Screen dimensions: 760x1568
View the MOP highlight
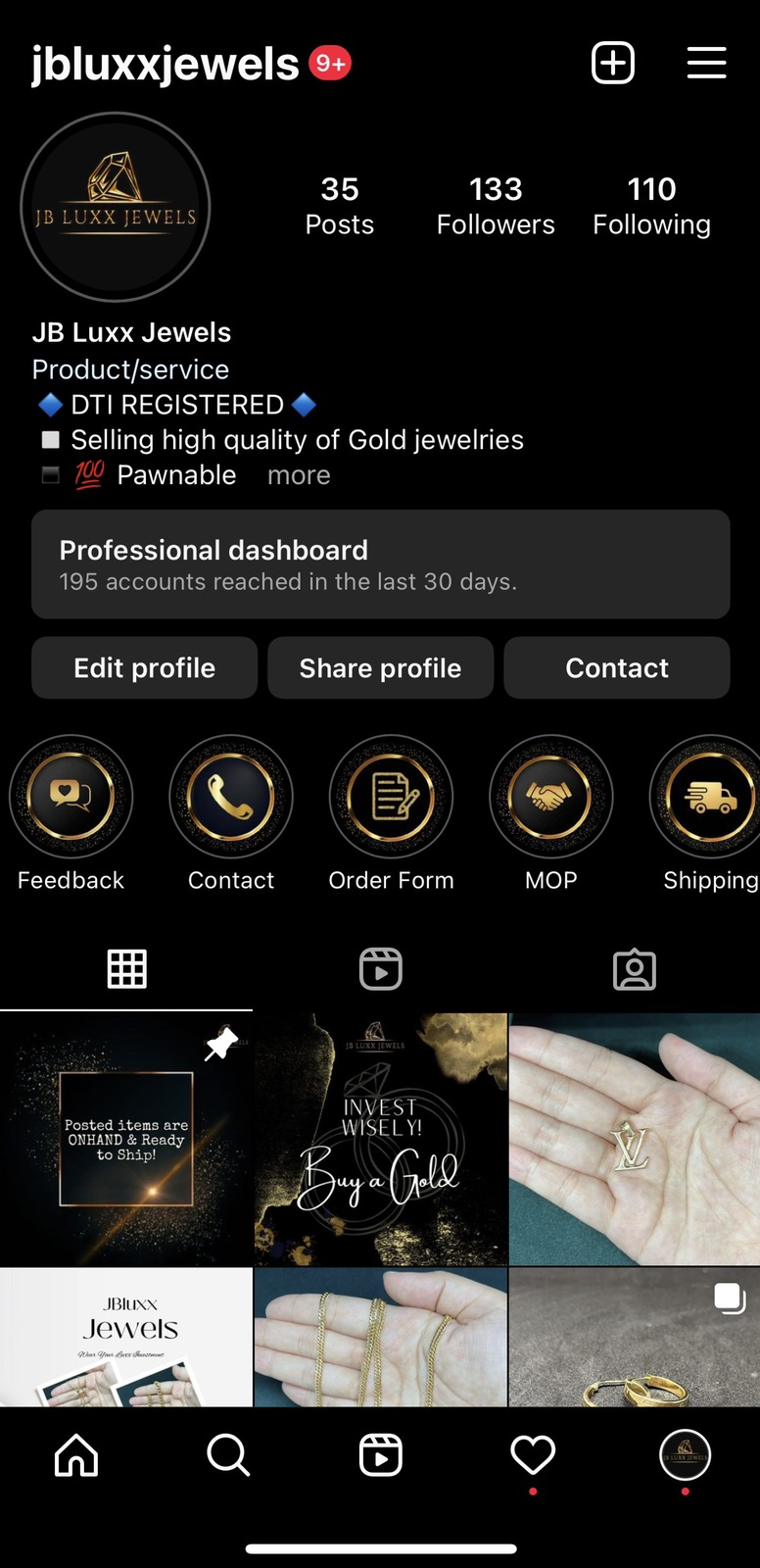click(550, 797)
